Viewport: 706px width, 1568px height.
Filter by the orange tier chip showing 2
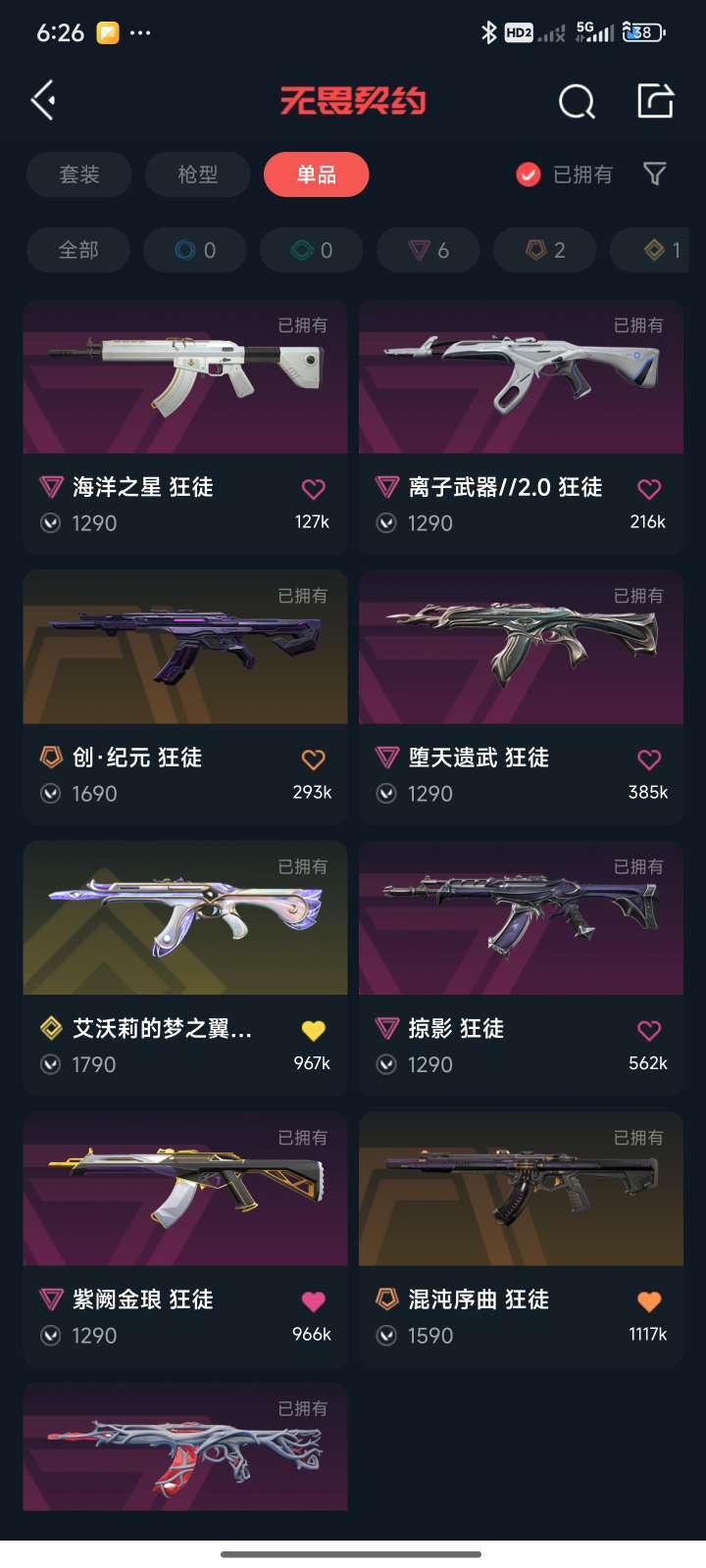pos(545,250)
